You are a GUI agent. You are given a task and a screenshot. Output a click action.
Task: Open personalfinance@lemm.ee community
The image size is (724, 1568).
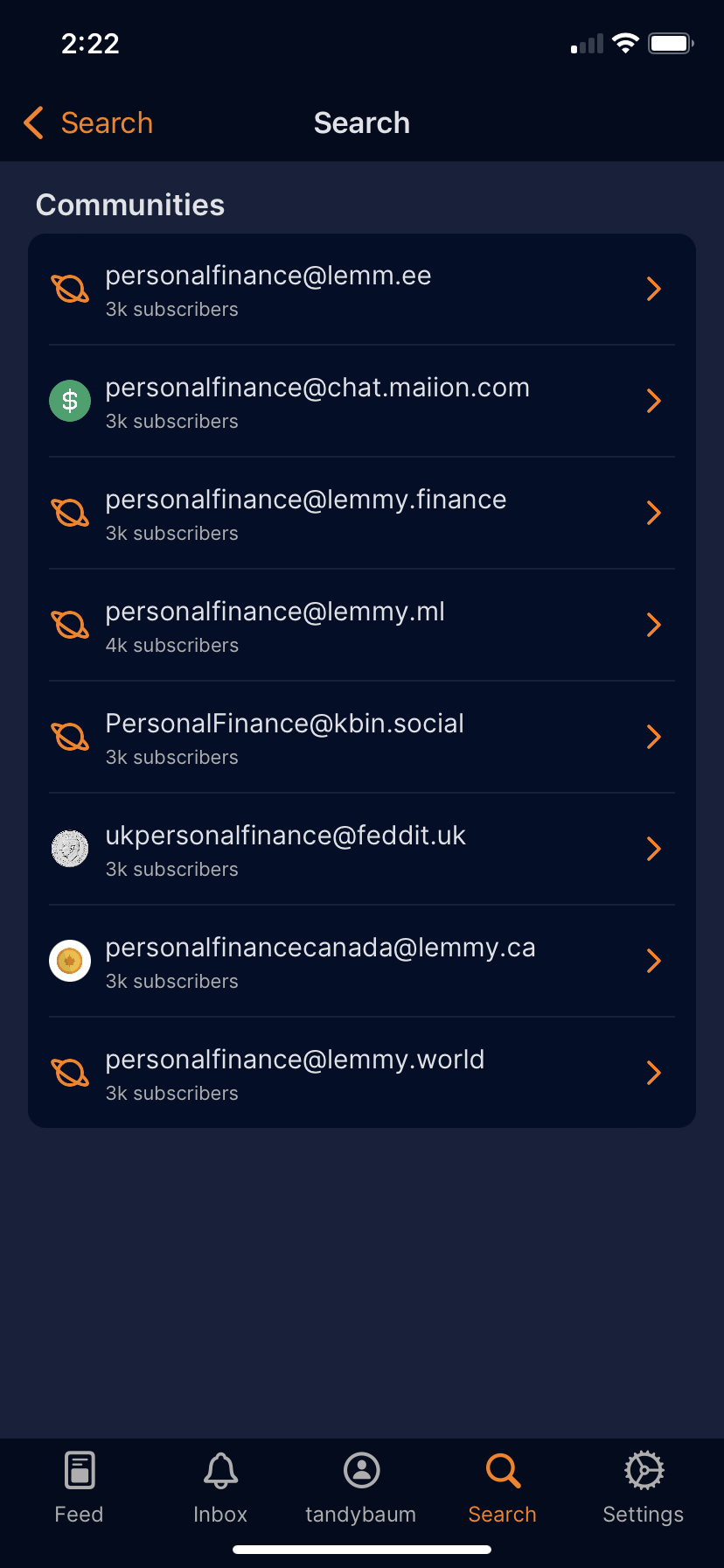(362, 290)
